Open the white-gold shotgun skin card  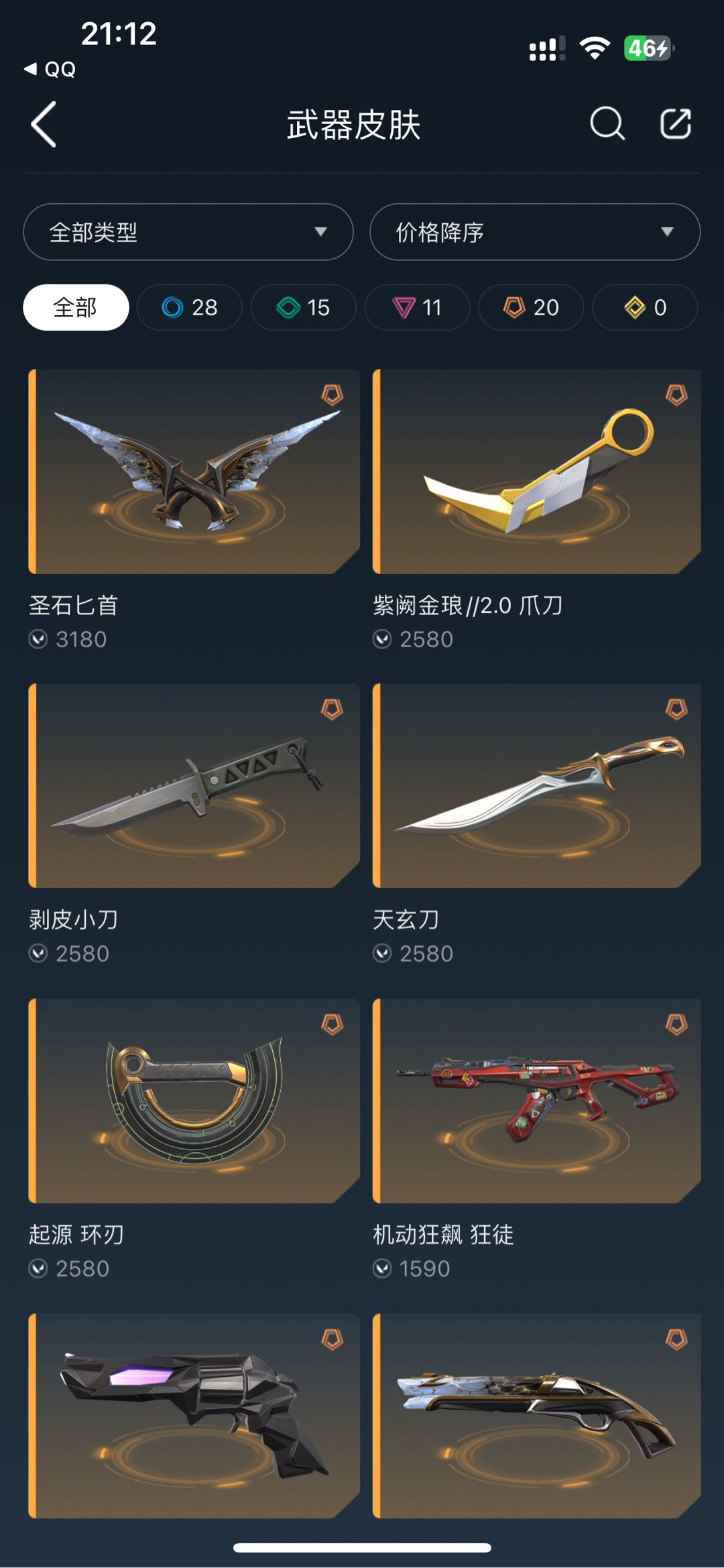tap(537, 1416)
